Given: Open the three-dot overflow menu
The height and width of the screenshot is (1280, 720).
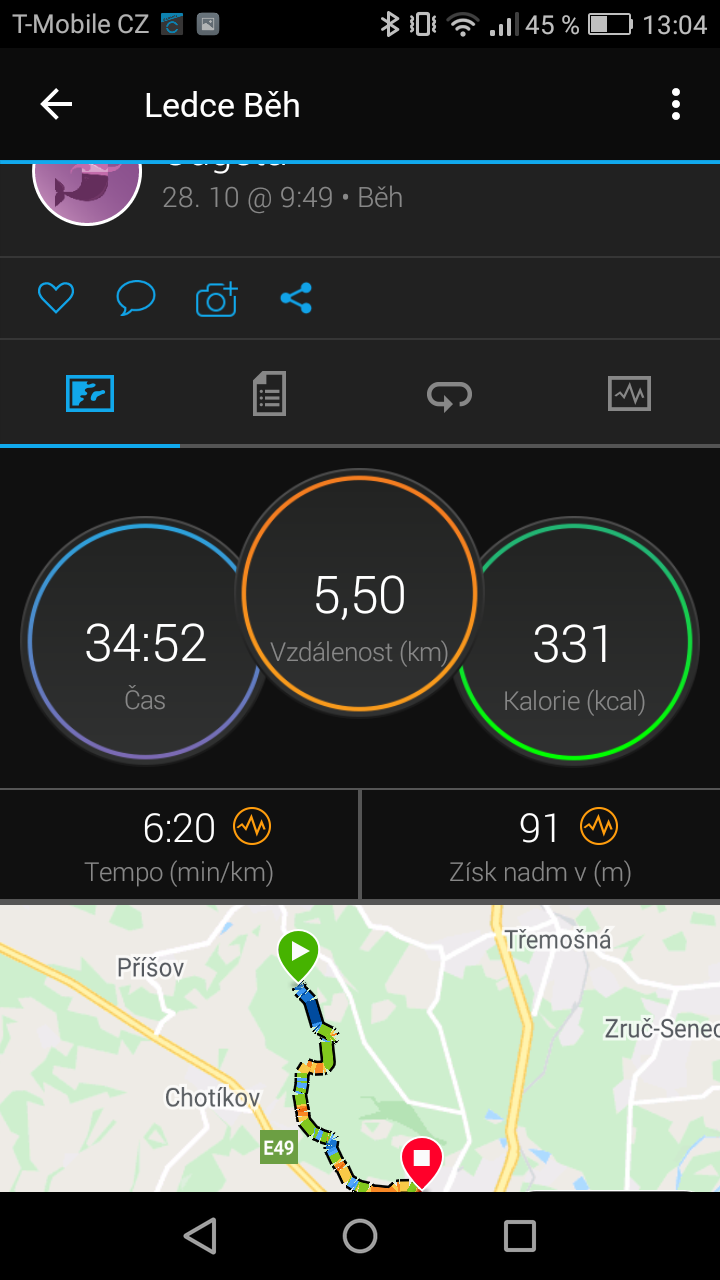Looking at the screenshot, I should pos(676,105).
